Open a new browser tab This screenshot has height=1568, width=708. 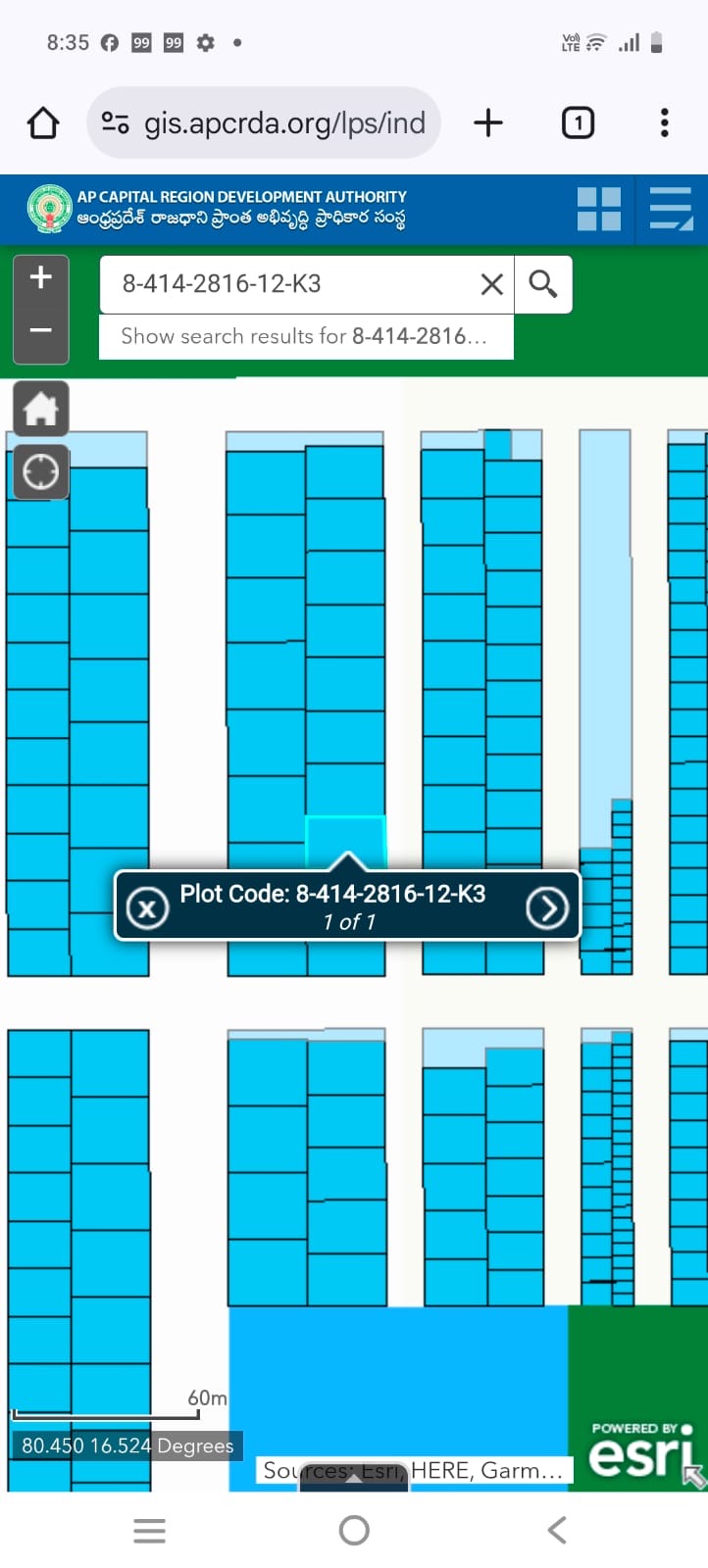(487, 123)
